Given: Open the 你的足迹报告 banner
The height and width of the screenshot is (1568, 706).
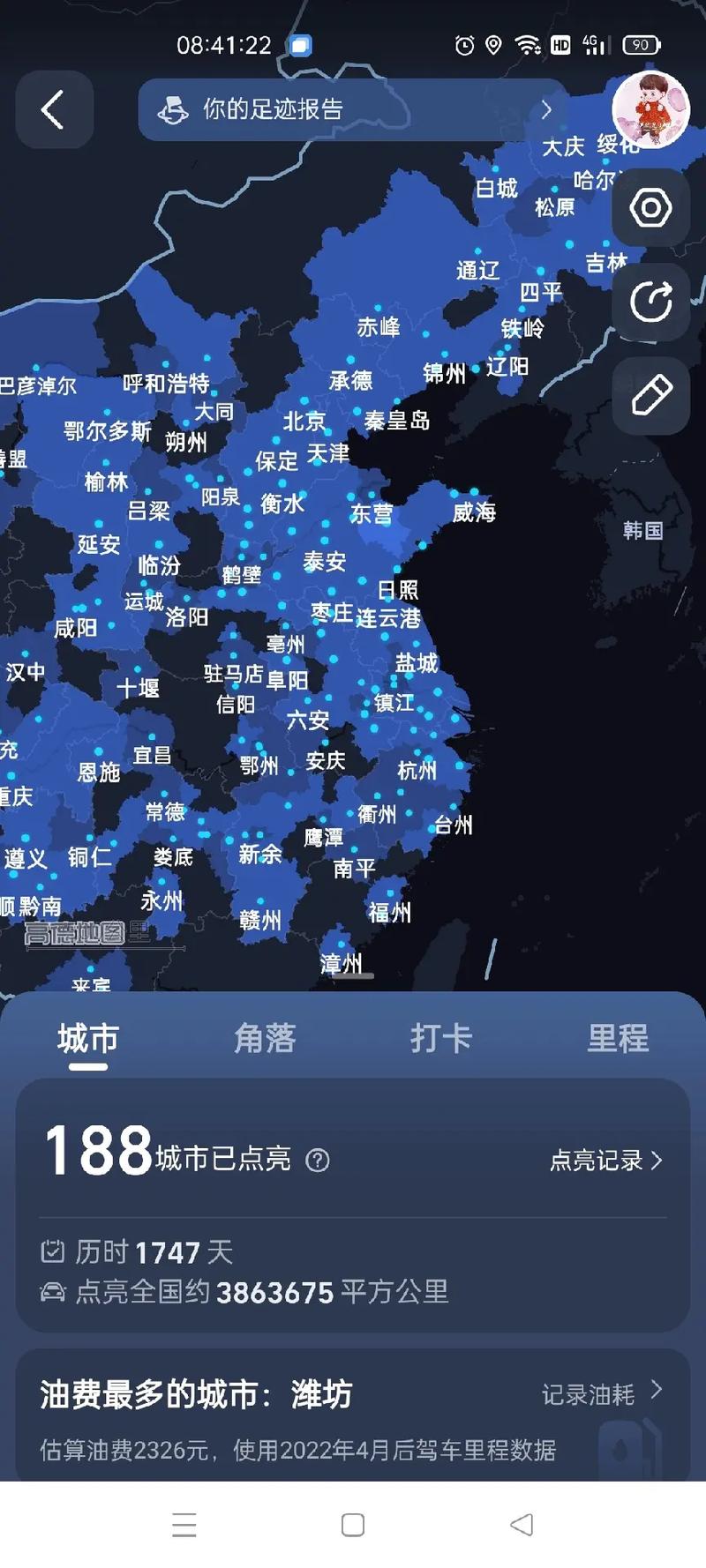Looking at the screenshot, I should pyautogui.click(x=353, y=109).
